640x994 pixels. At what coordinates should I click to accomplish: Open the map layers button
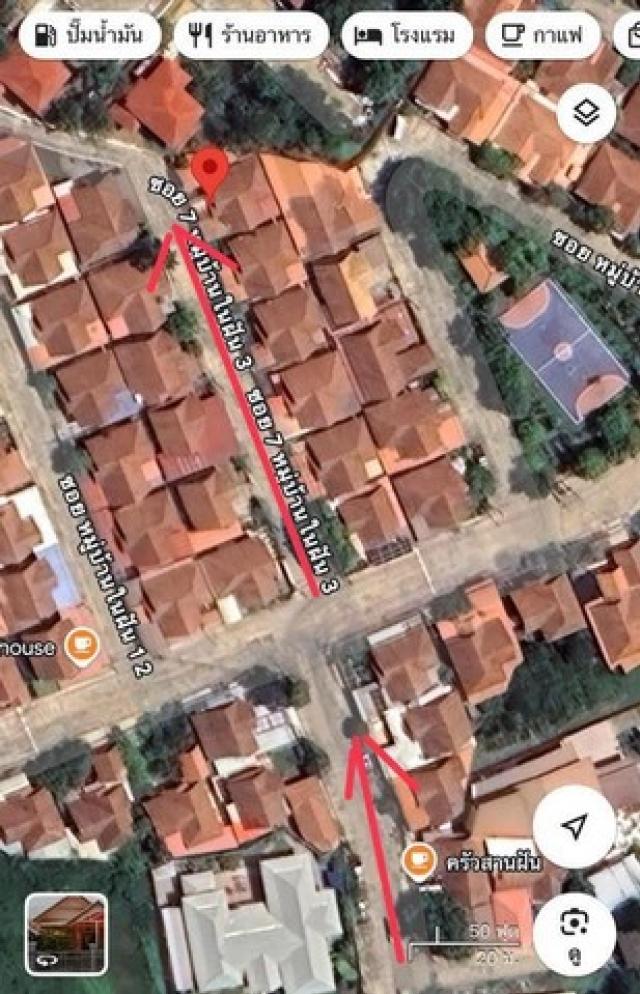586,113
